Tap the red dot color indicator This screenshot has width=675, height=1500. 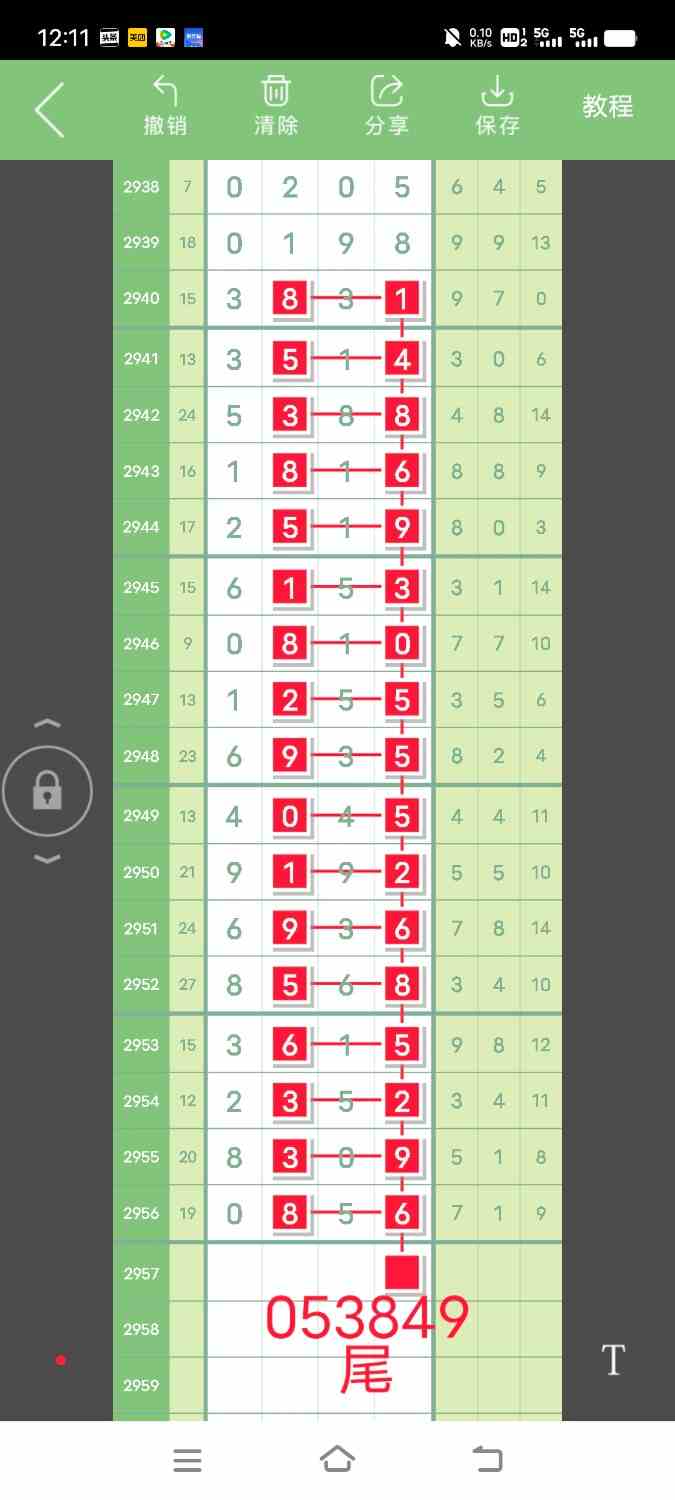click(x=61, y=1360)
